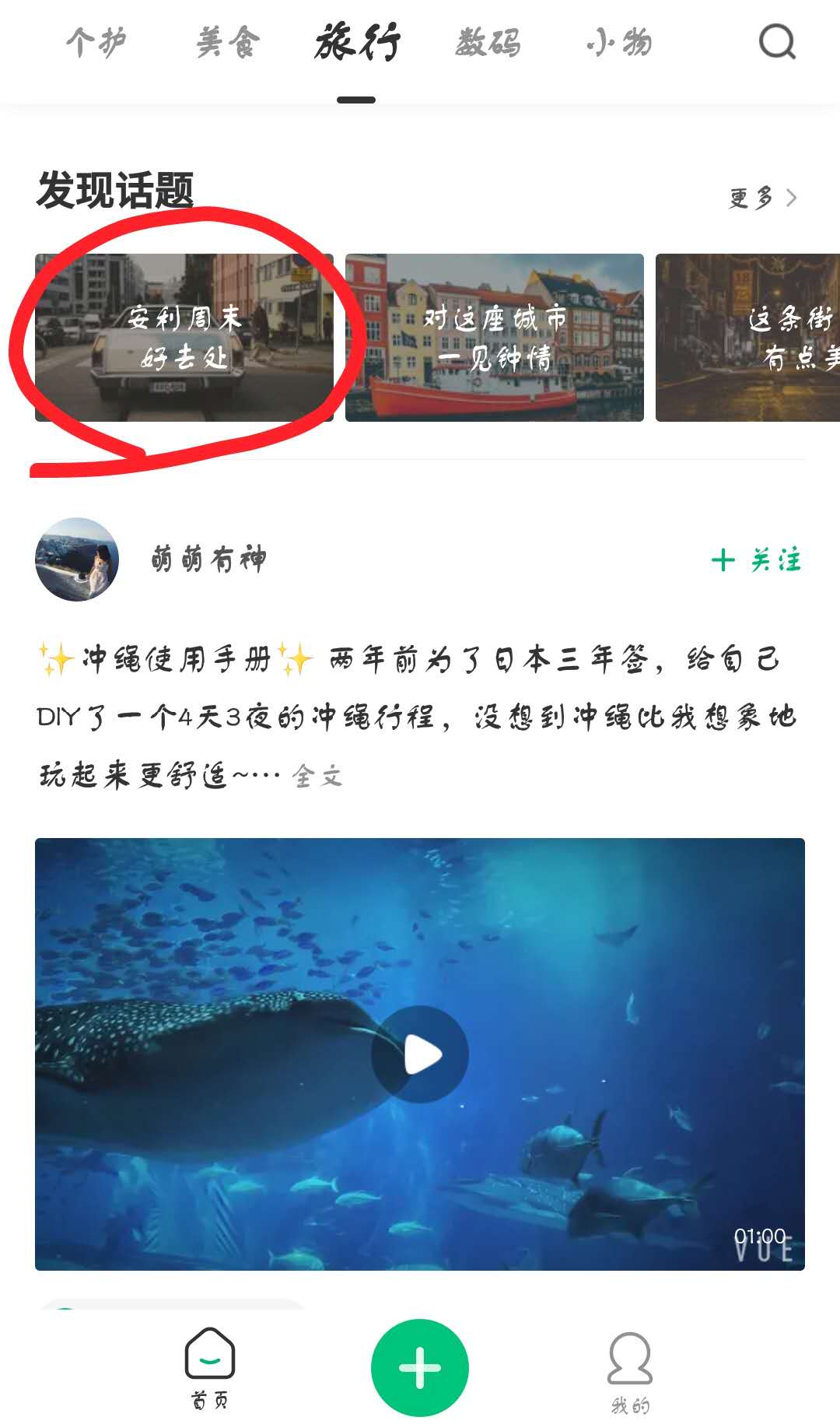The width and height of the screenshot is (840, 1424).
Task: Open 萌萌有神's profile avatar
Action: tap(77, 559)
